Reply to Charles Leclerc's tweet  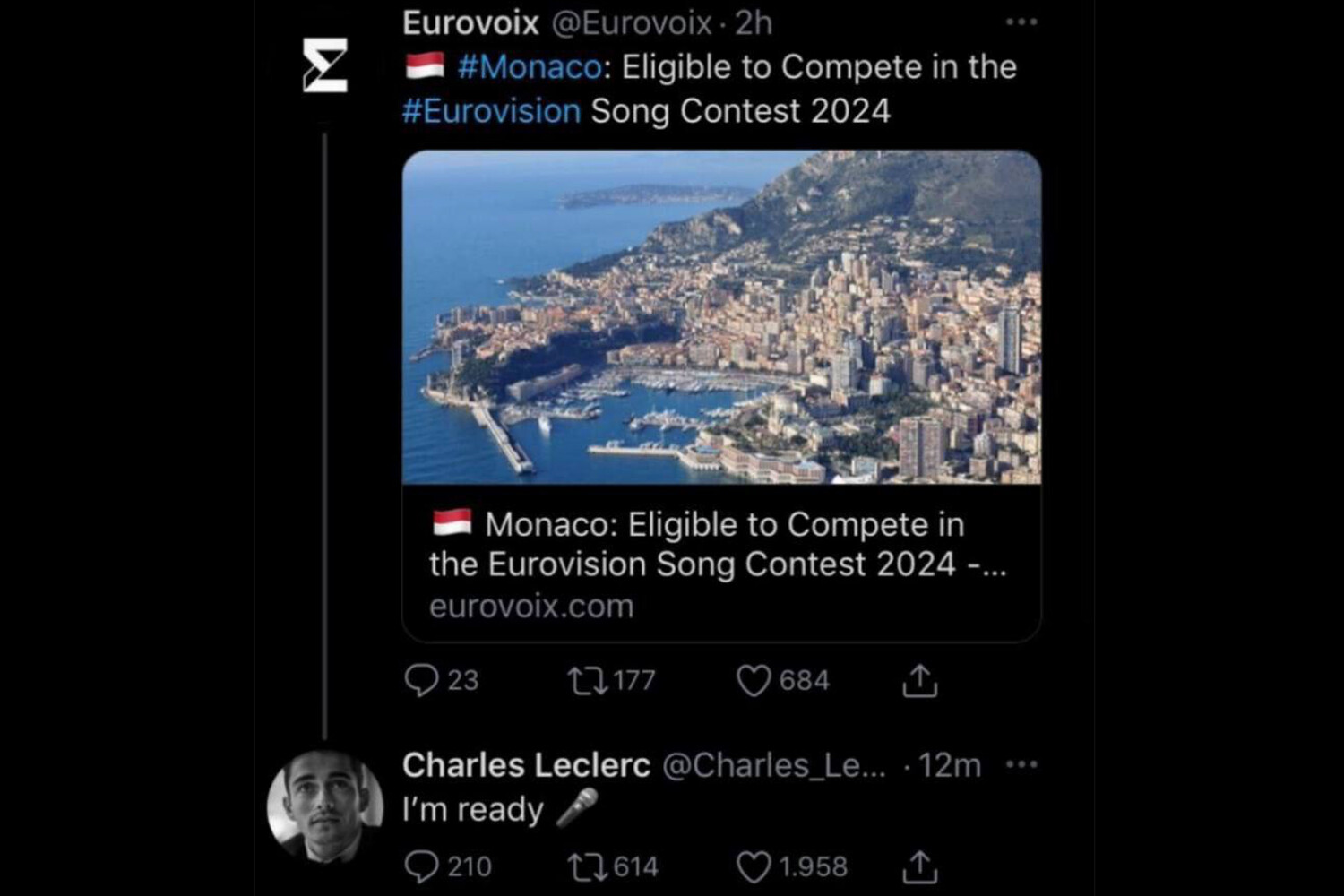coord(421,866)
